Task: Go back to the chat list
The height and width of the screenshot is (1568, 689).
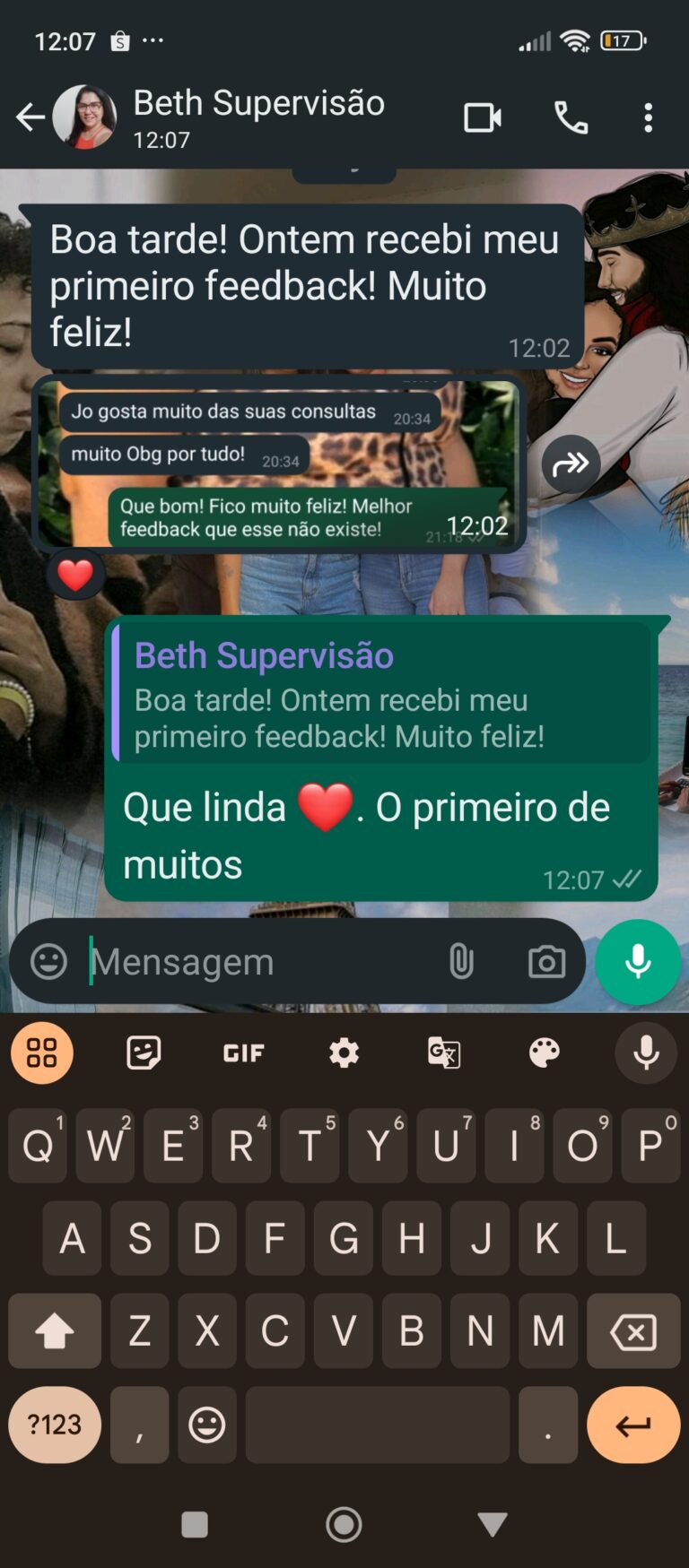Action: click(30, 117)
